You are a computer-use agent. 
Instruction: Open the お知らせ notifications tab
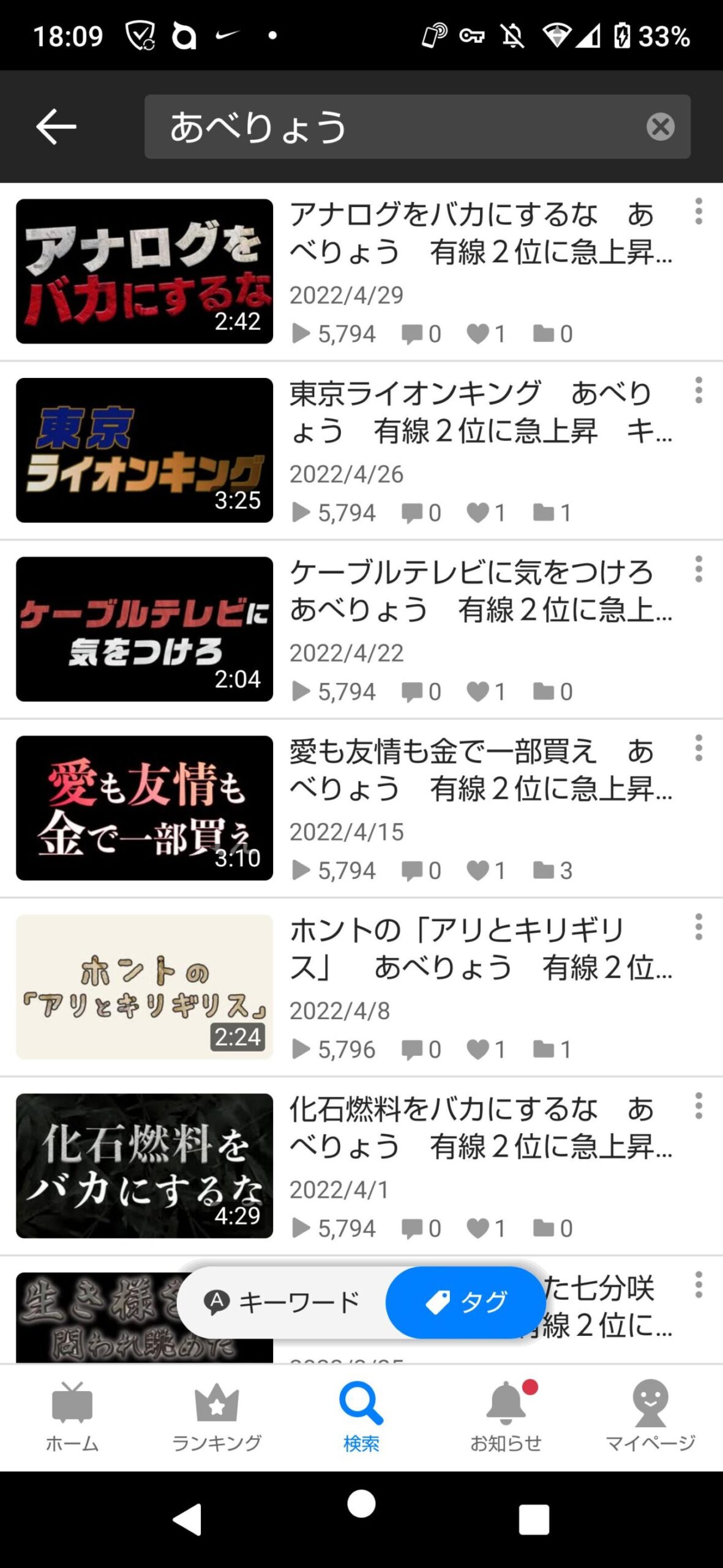[x=506, y=1416]
